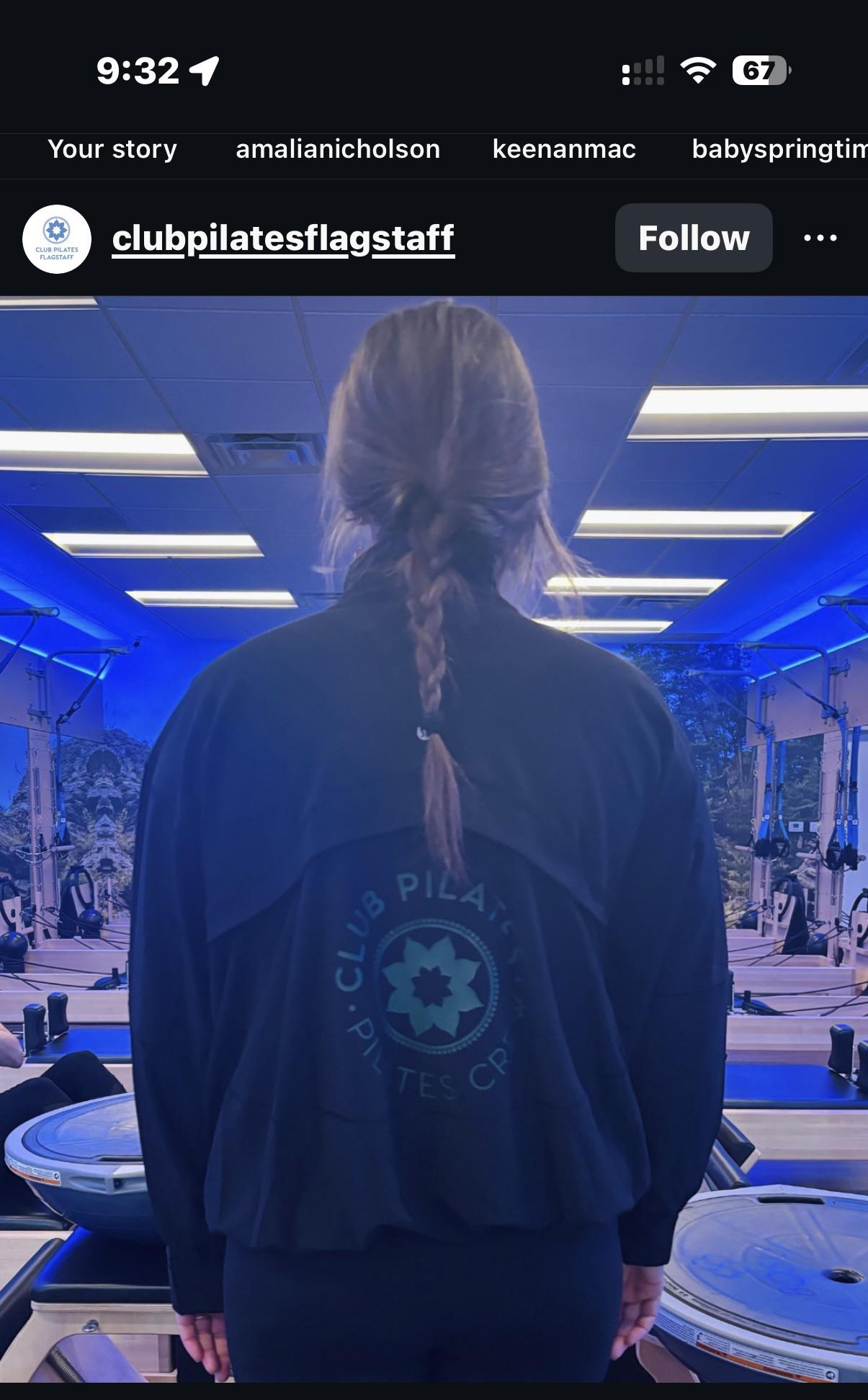The image size is (868, 1400).
Task: Open Your story
Action: click(x=112, y=149)
